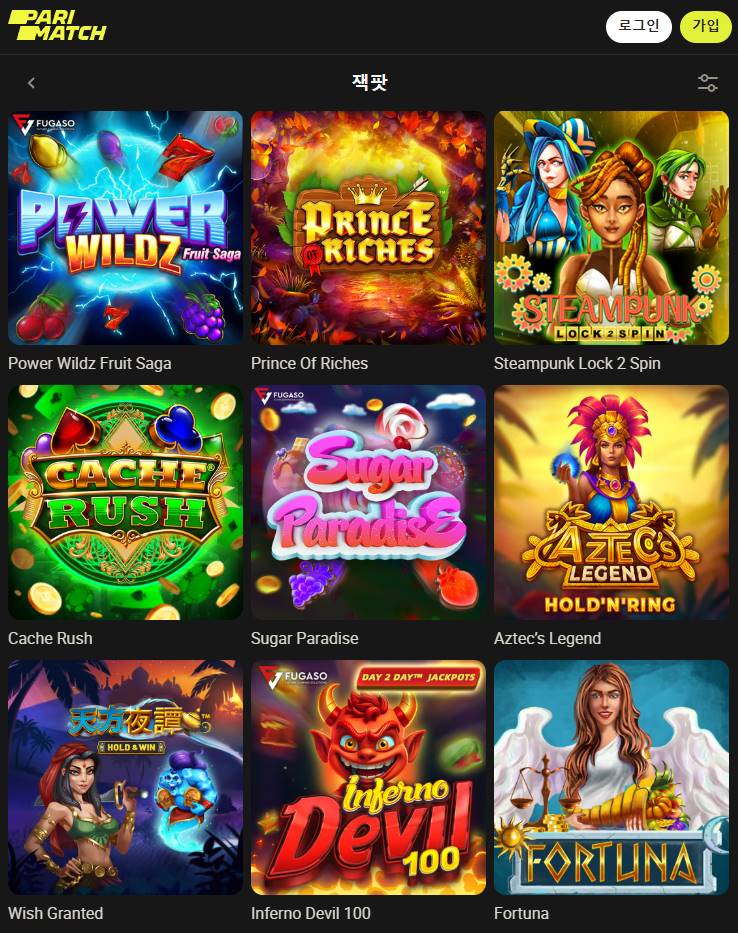The image size is (738, 933).
Task: Go back with the arrow icon
Action: pos(32,83)
